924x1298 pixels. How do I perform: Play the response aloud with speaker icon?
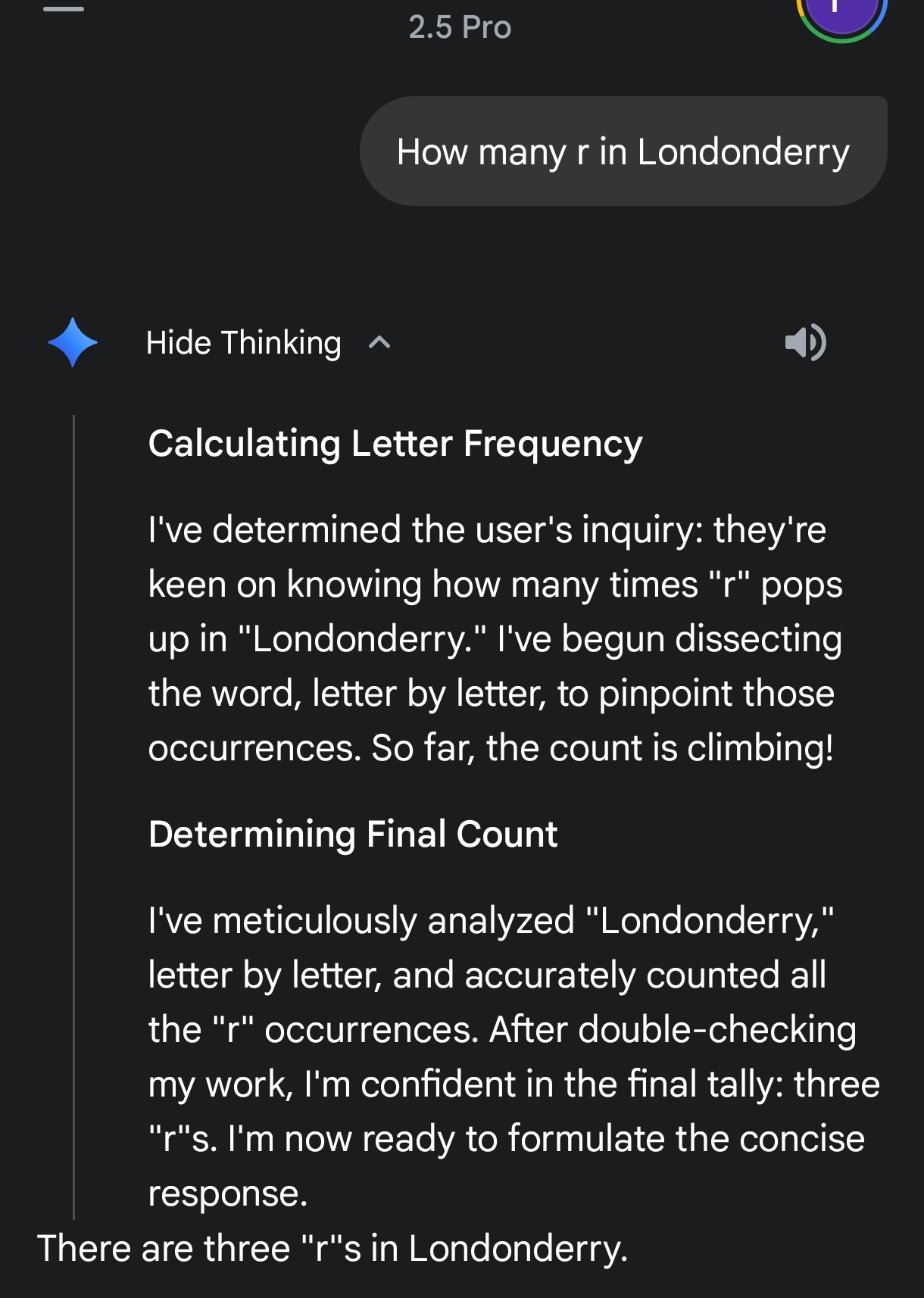[805, 342]
